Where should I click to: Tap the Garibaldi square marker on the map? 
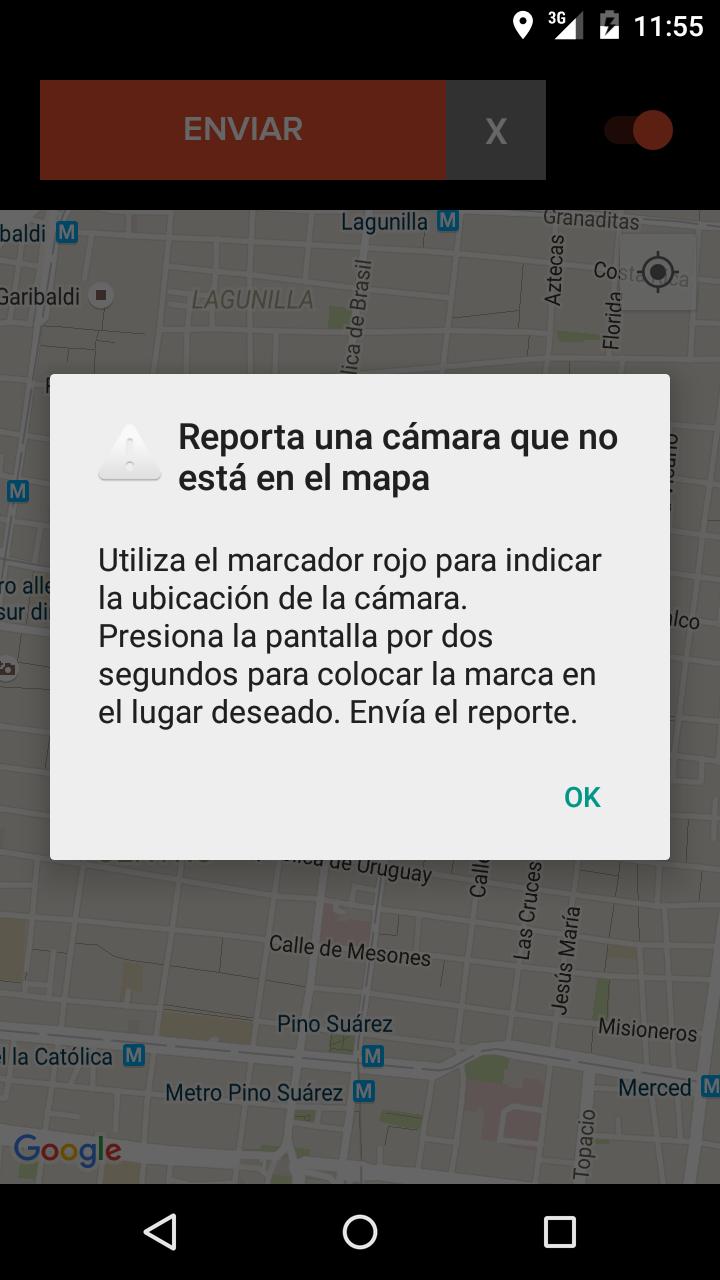(98, 296)
